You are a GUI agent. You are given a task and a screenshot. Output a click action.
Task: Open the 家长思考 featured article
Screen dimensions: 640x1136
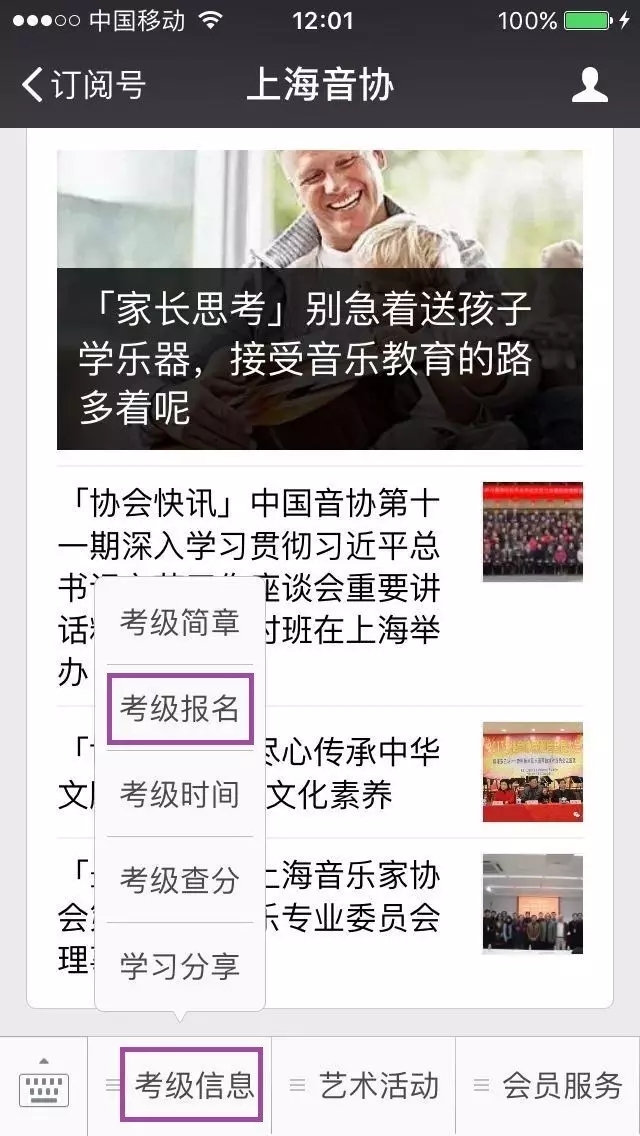point(320,299)
